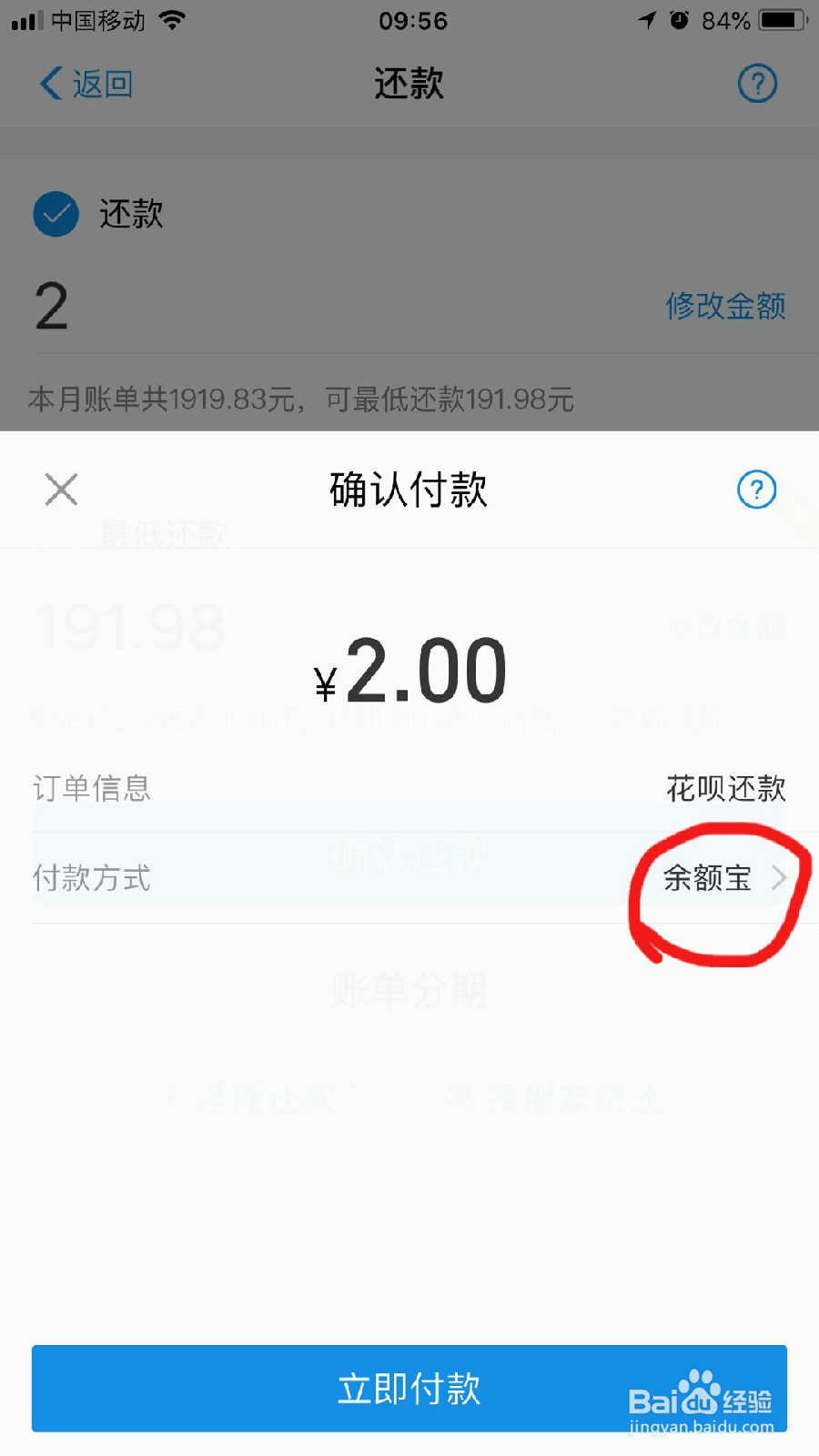Screen dimensions: 819x1456
Task: Tap the X to close the 确认付款 sheet
Action: 61,489
